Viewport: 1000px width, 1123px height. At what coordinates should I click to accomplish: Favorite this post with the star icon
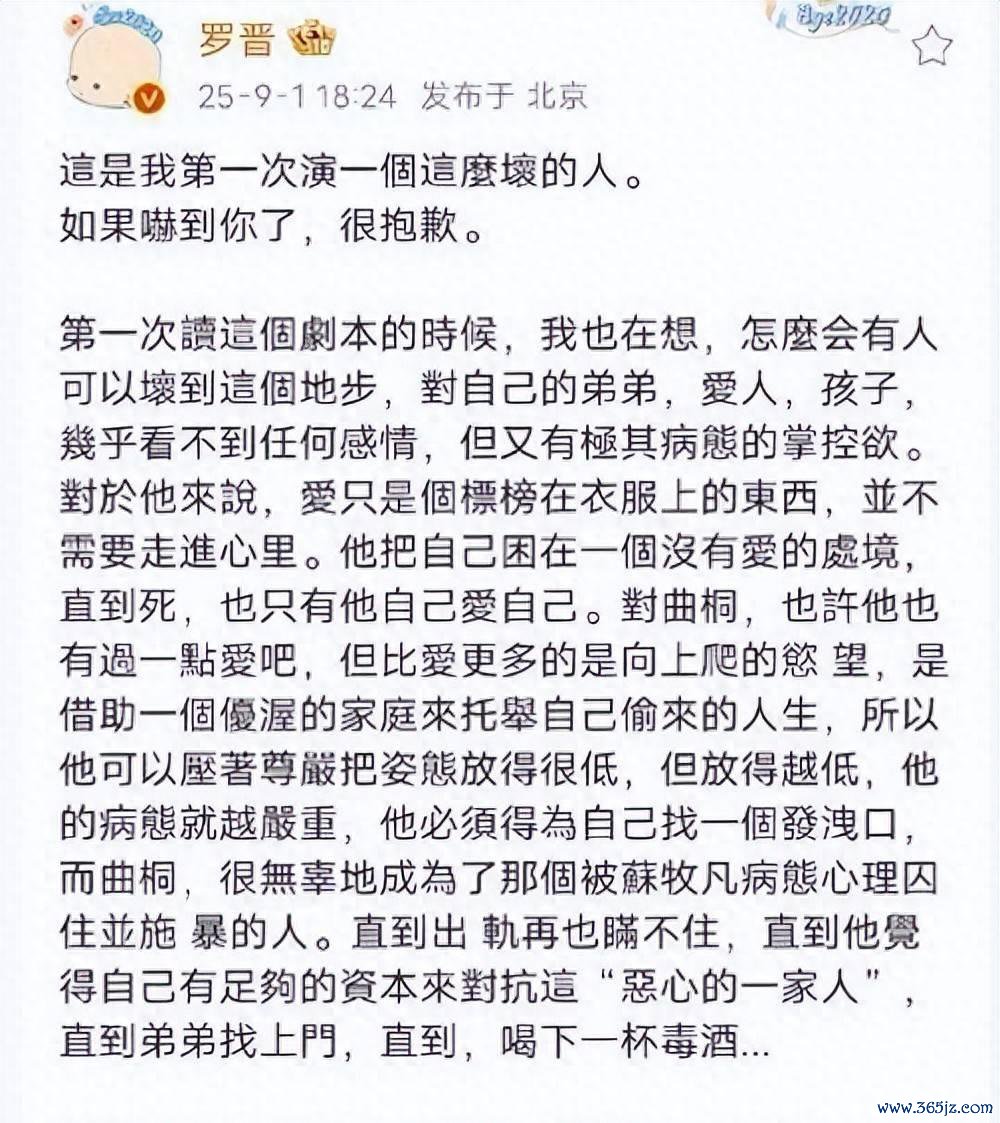pyautogui.click(x=932, y=45)
